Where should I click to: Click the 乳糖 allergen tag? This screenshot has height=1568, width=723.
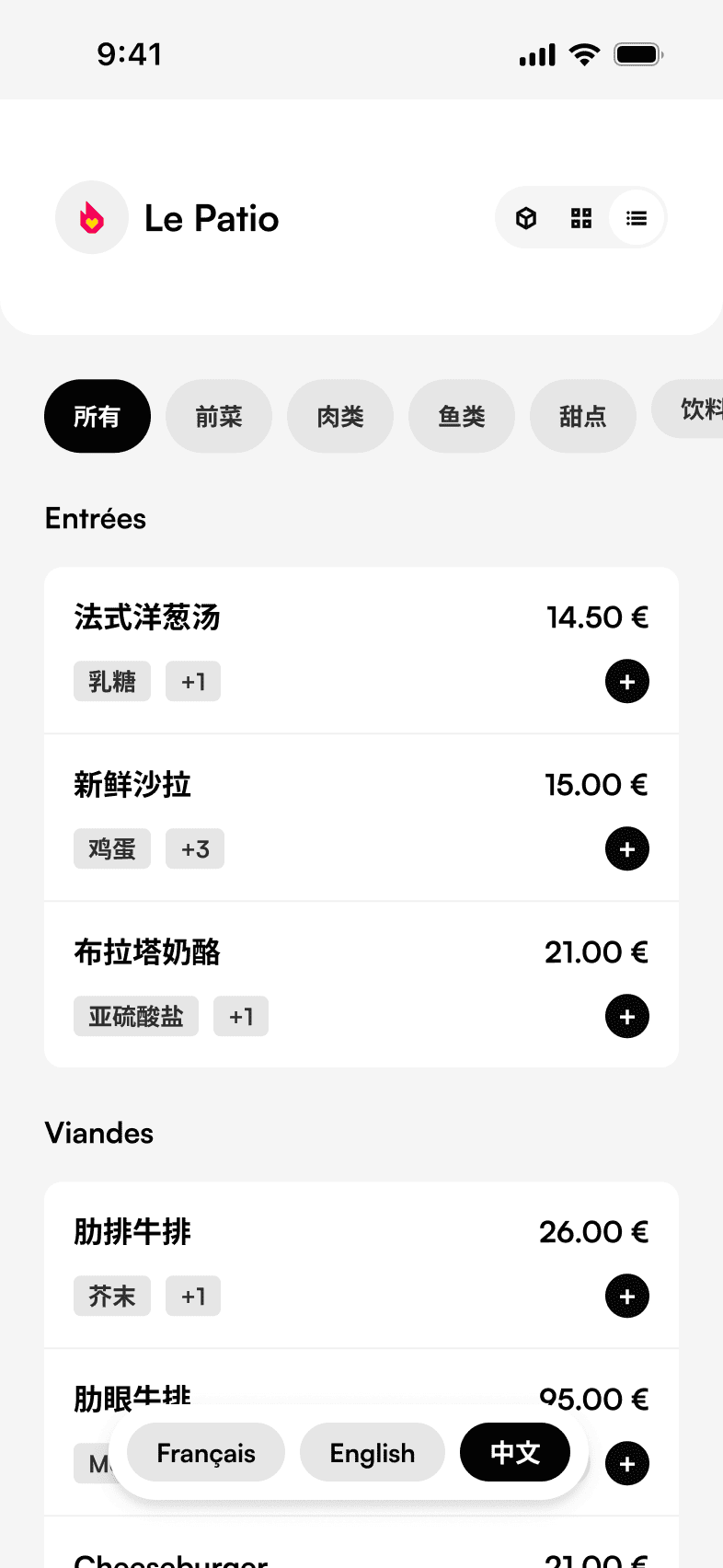tap(111, 682)
